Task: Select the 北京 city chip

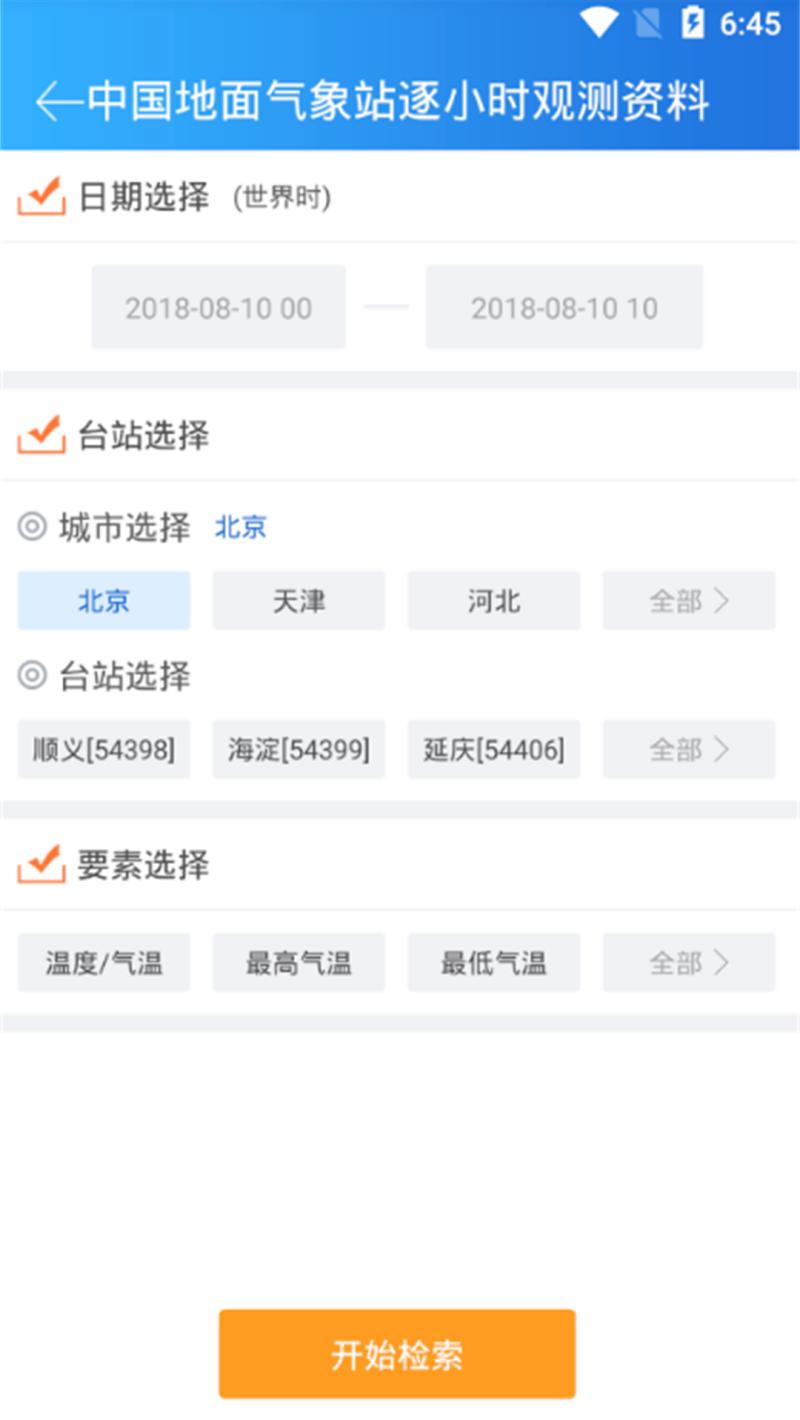Action: [104, 601]
